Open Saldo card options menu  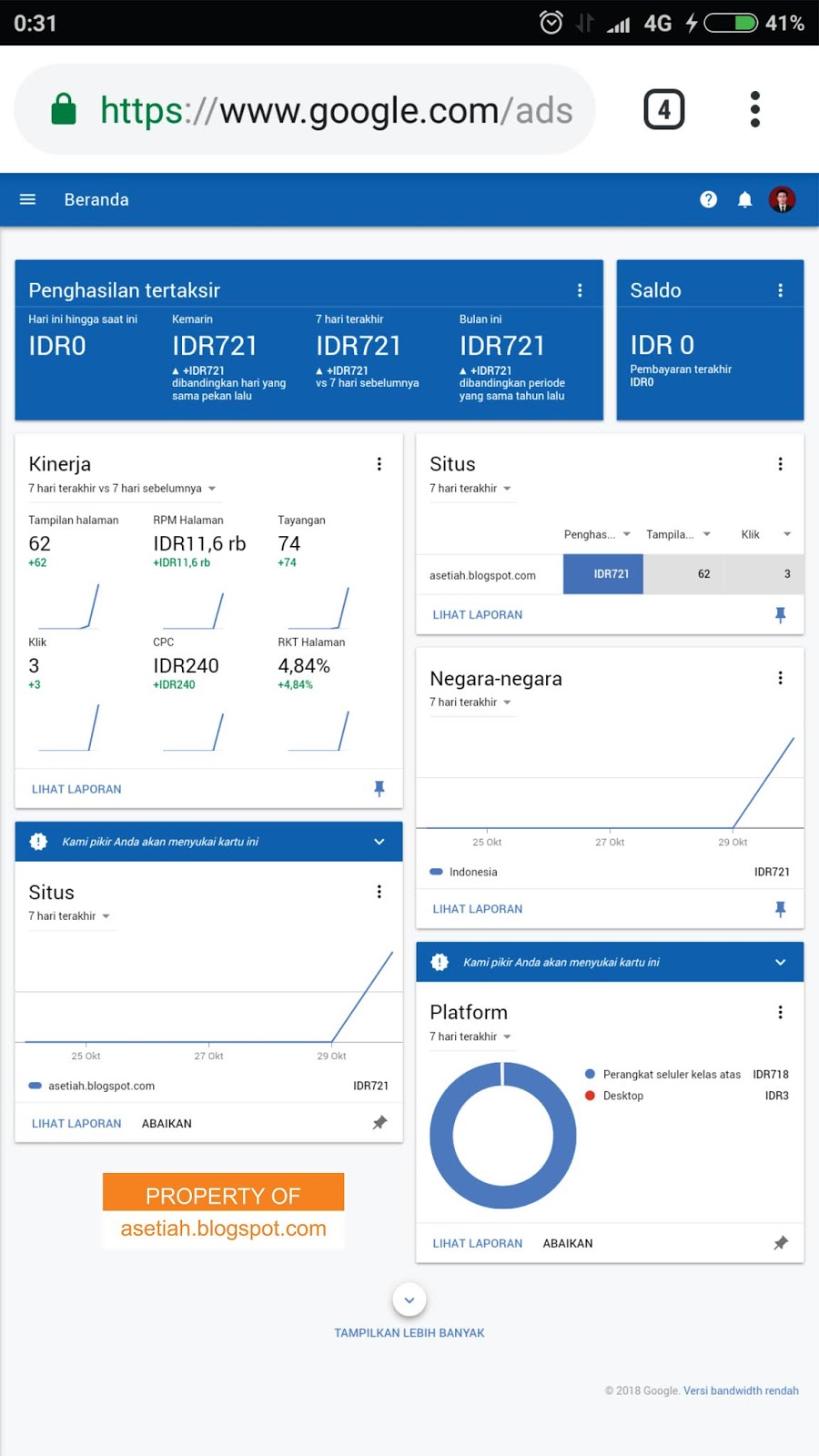(780, 290)
